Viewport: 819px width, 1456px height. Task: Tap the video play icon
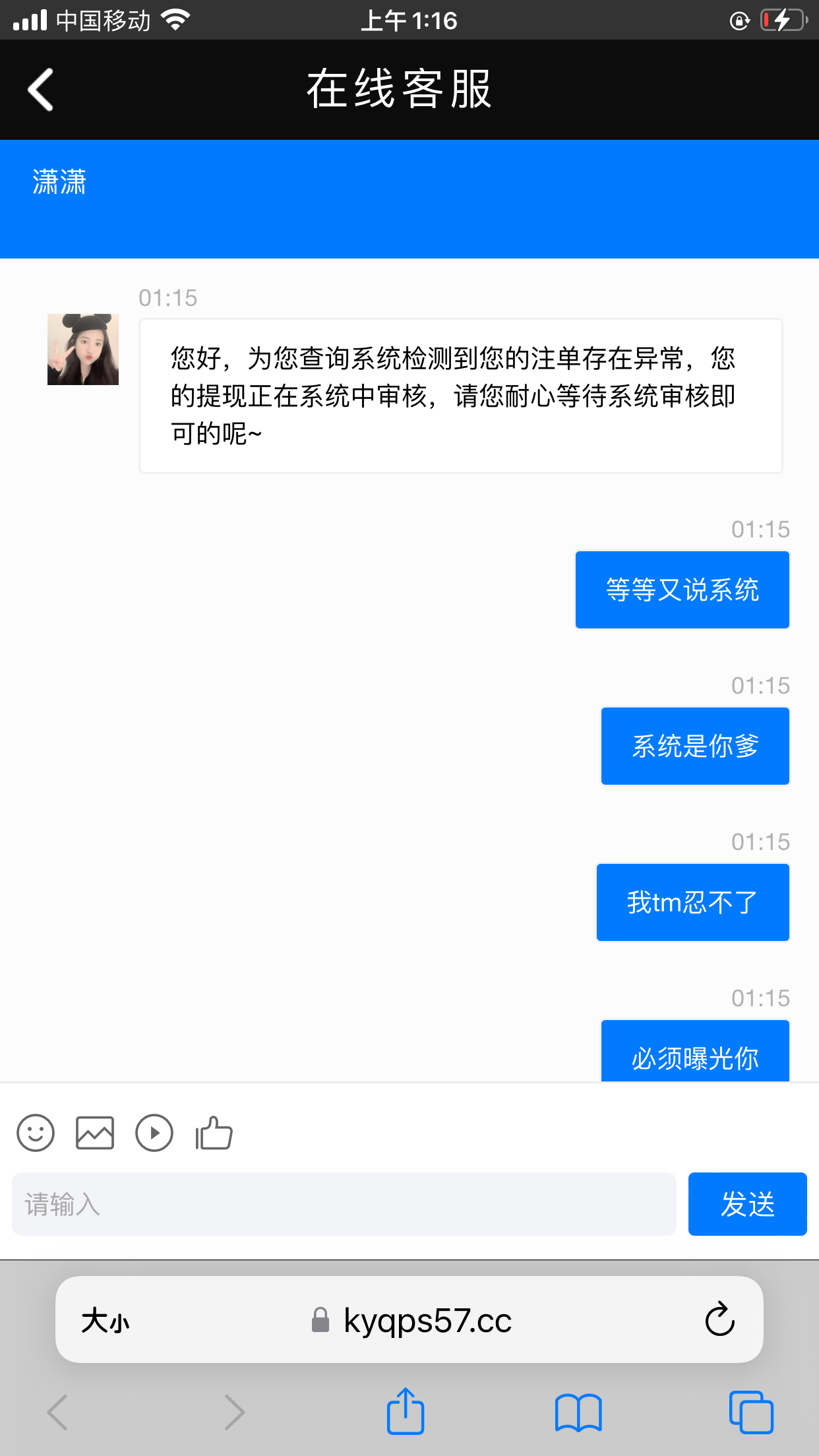[x=154, y=1133]
